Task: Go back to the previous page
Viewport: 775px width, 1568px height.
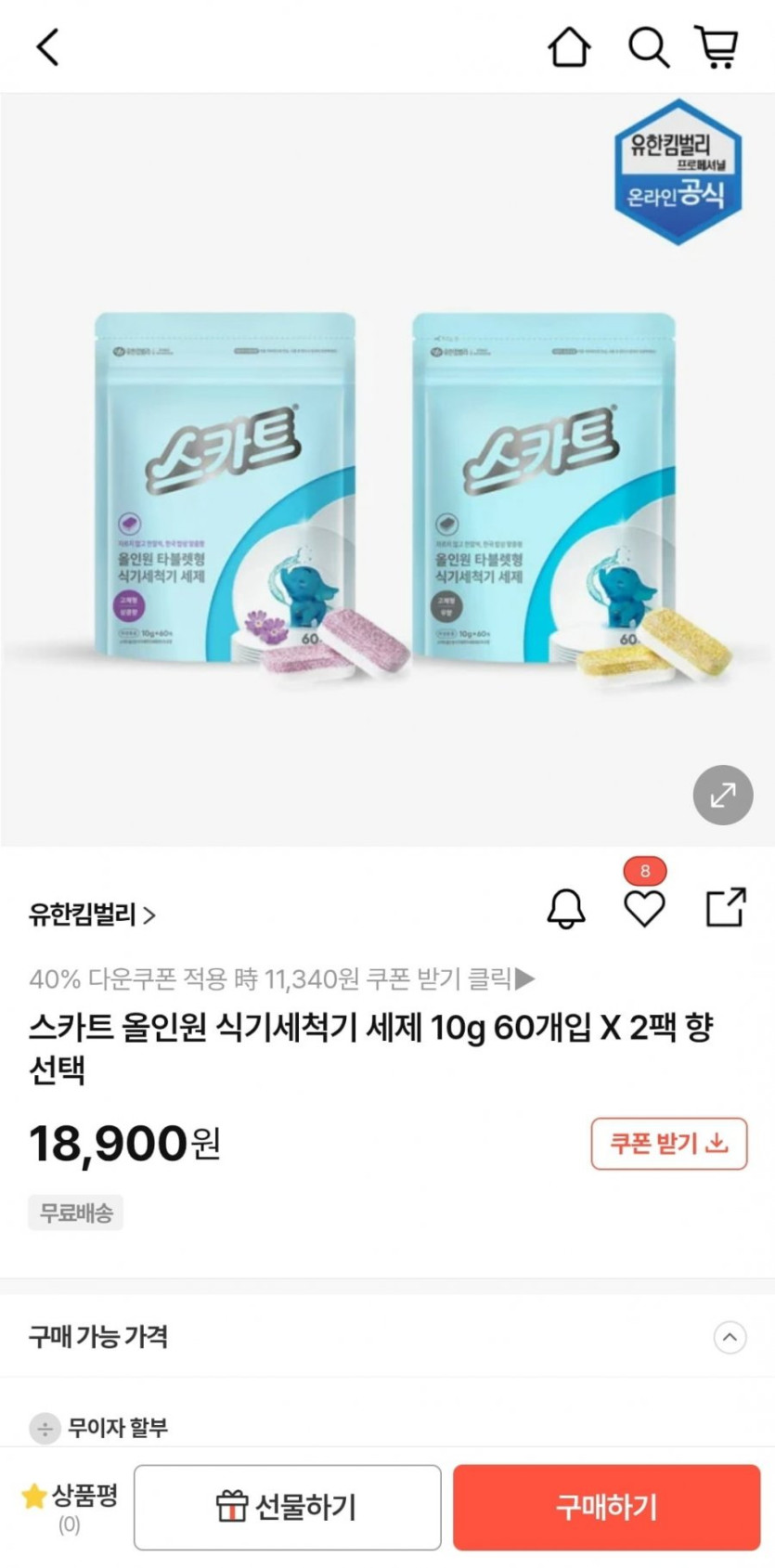Action: coord(48,46)
